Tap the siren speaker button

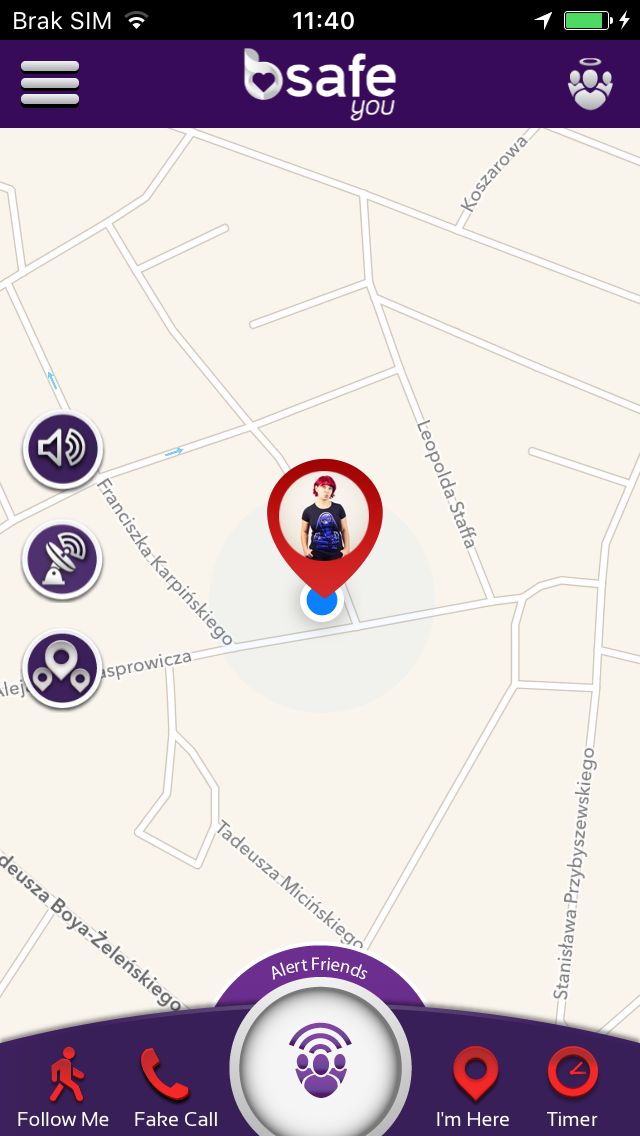click(x=63, y=449)
